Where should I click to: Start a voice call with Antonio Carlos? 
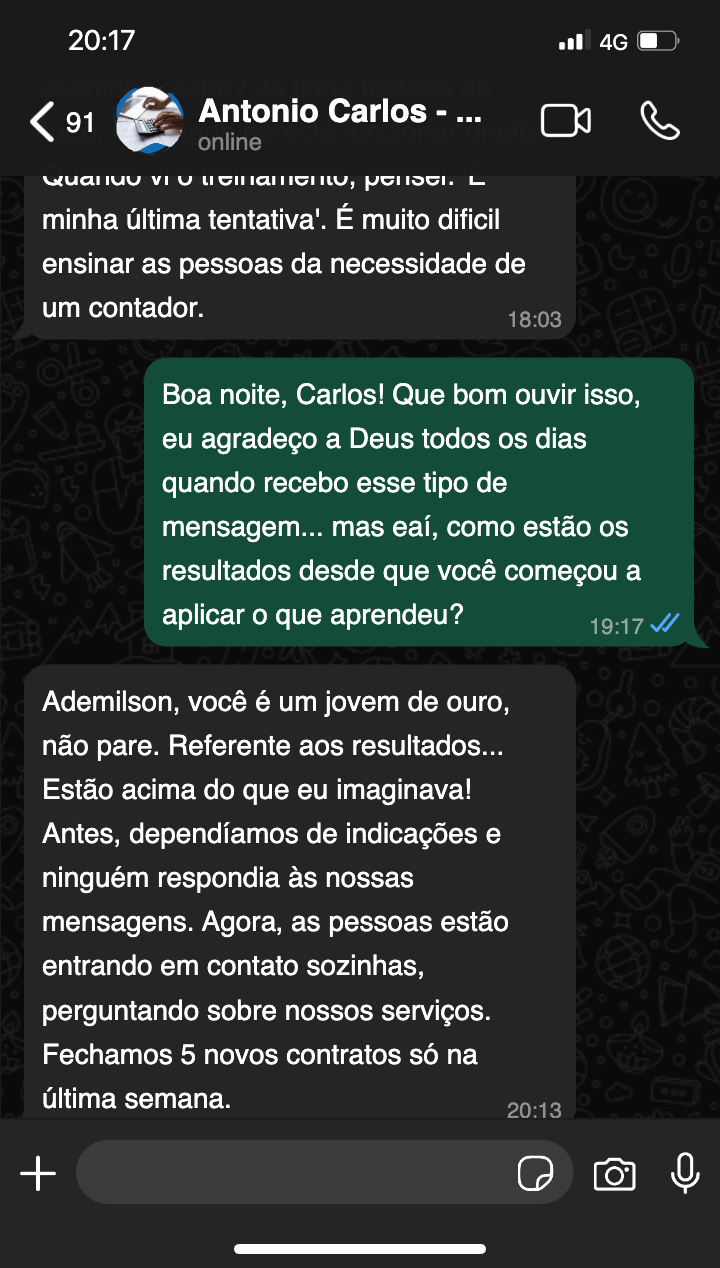660,121
